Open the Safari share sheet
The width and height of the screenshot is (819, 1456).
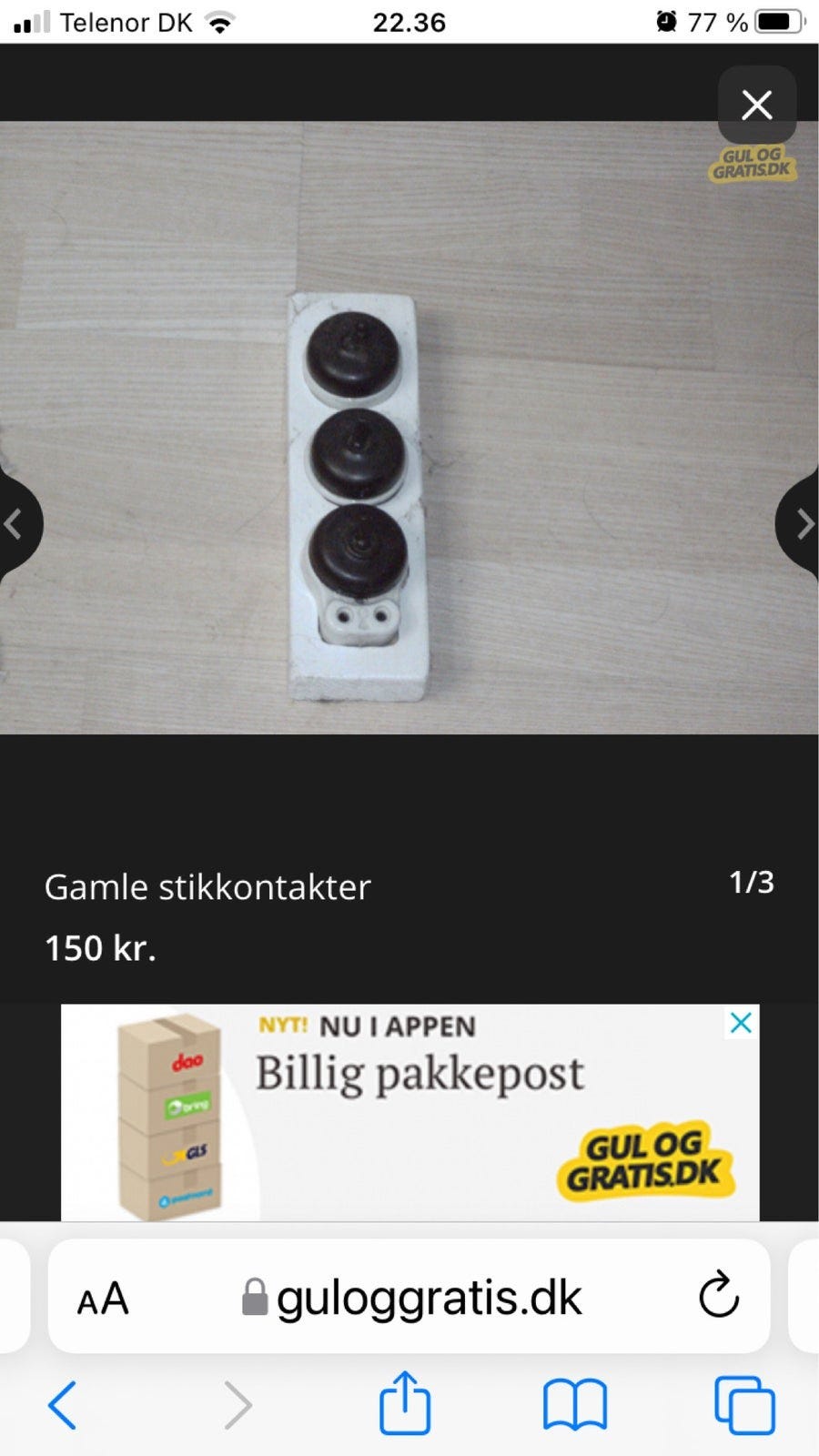pos(404,1402)
